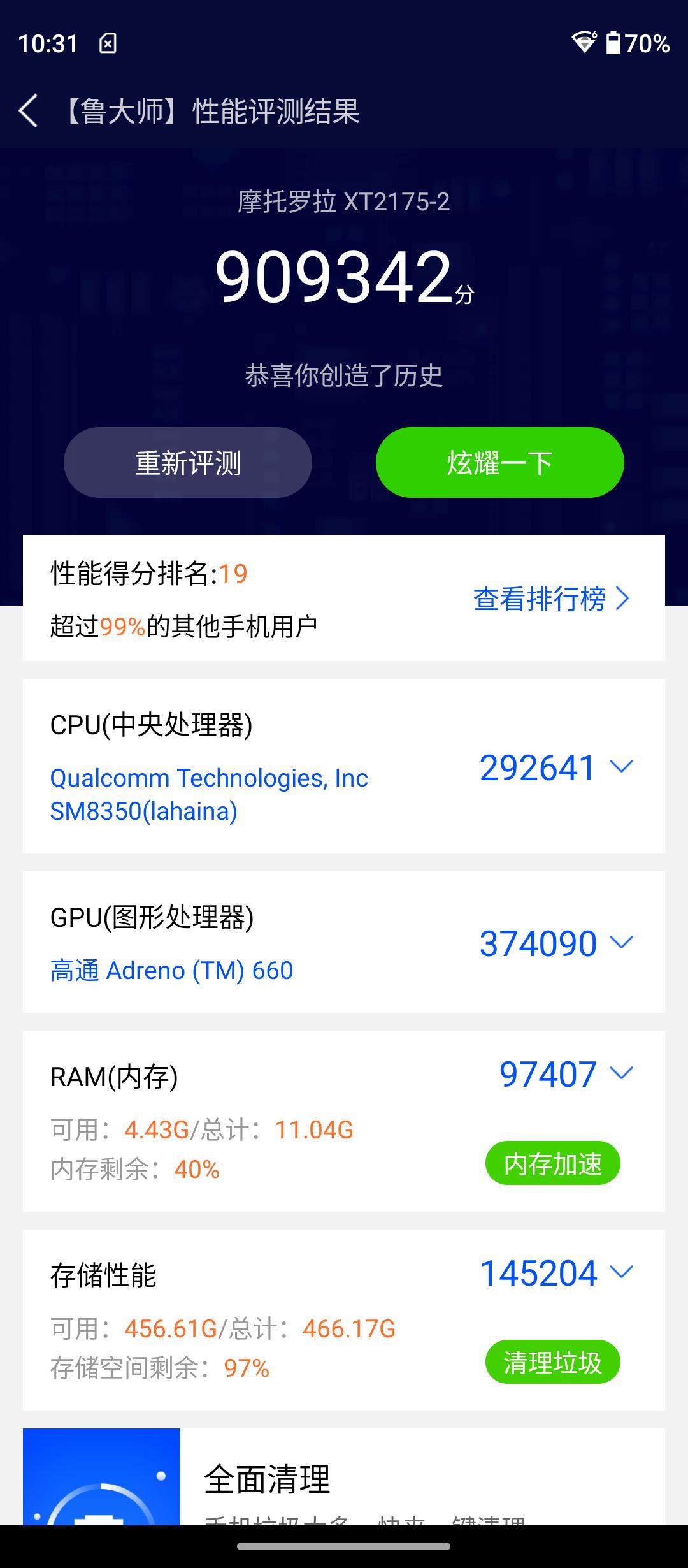Tap the 清理垃圾 cleanup button
The height and width of the screenshot is (1568, 688).
552,1360
